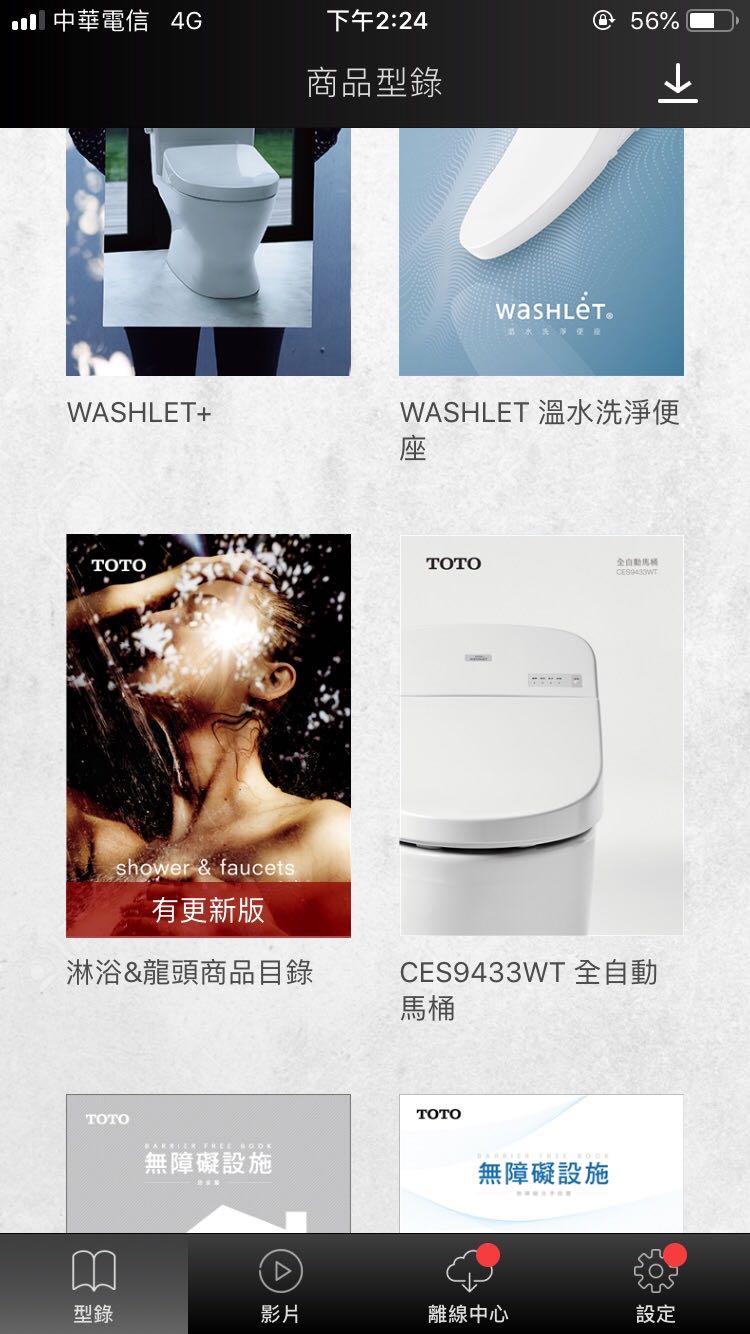Tap the download icon in the header
Image resolution: width=750 pixels, height=1334 pixels.
click(678, 83)
